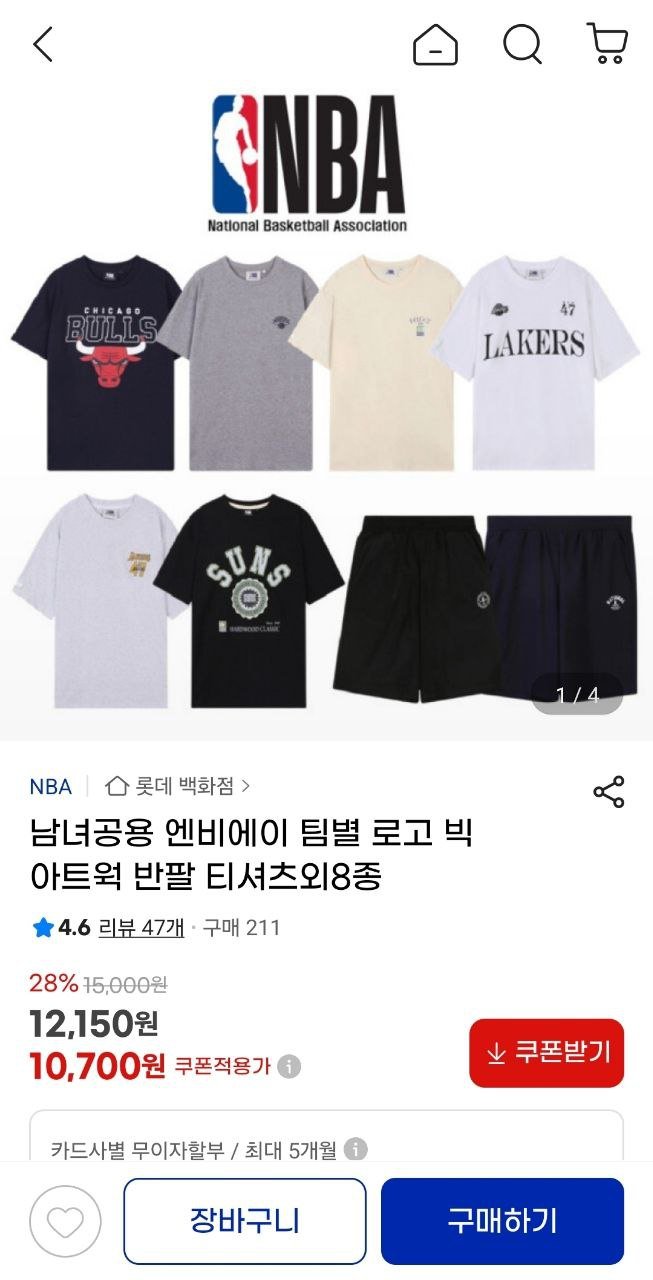
Task: Go back to the previous page
Action: click(43, 45)
